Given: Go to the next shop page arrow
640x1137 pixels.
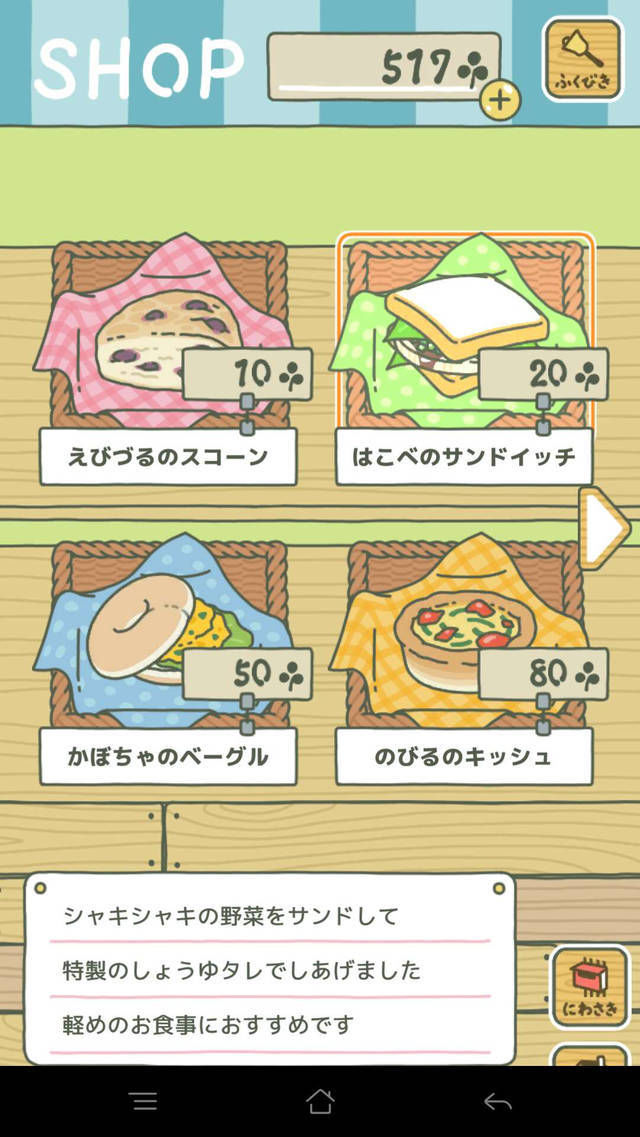Looking at the screenshot, I should click(x=603, y=528).
